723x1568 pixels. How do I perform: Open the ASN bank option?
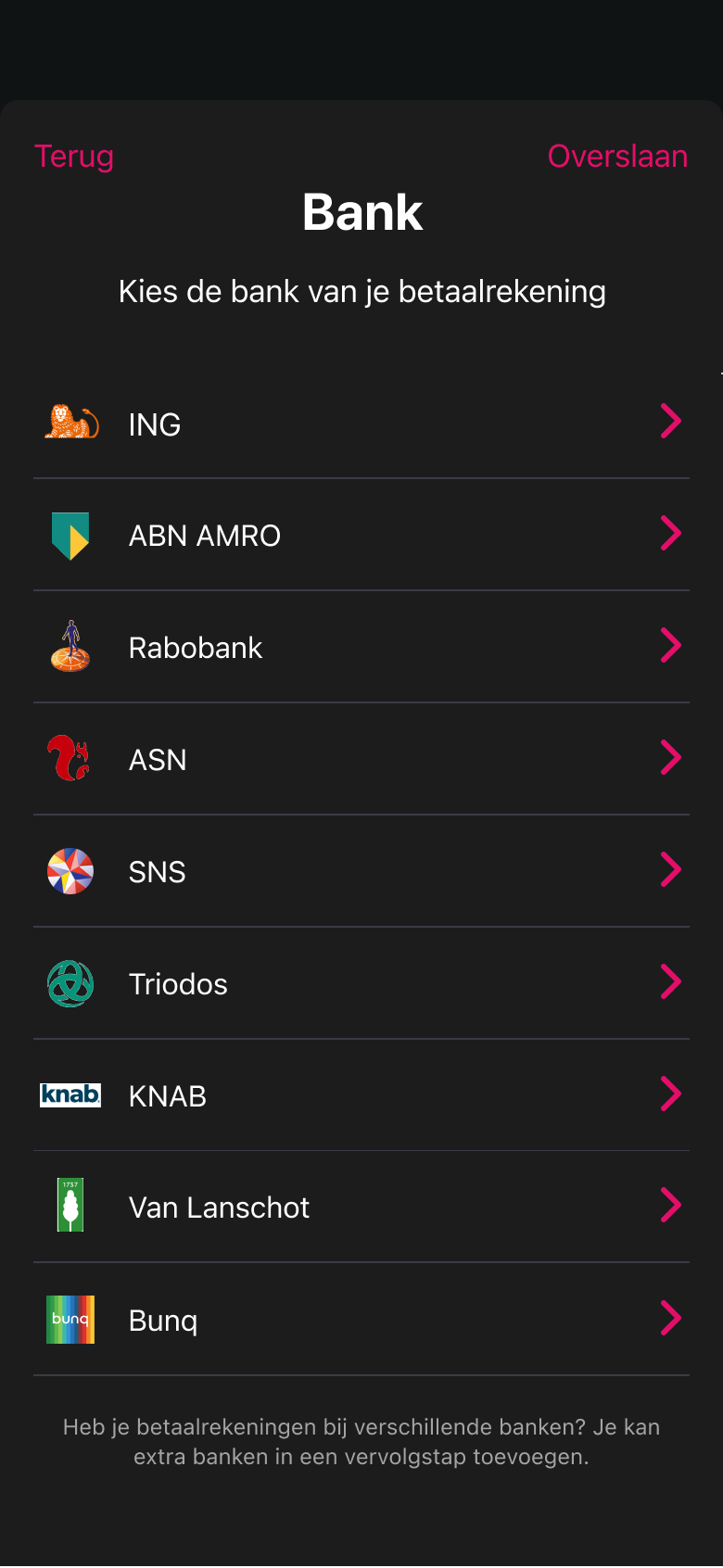click(x=361, y=759)
